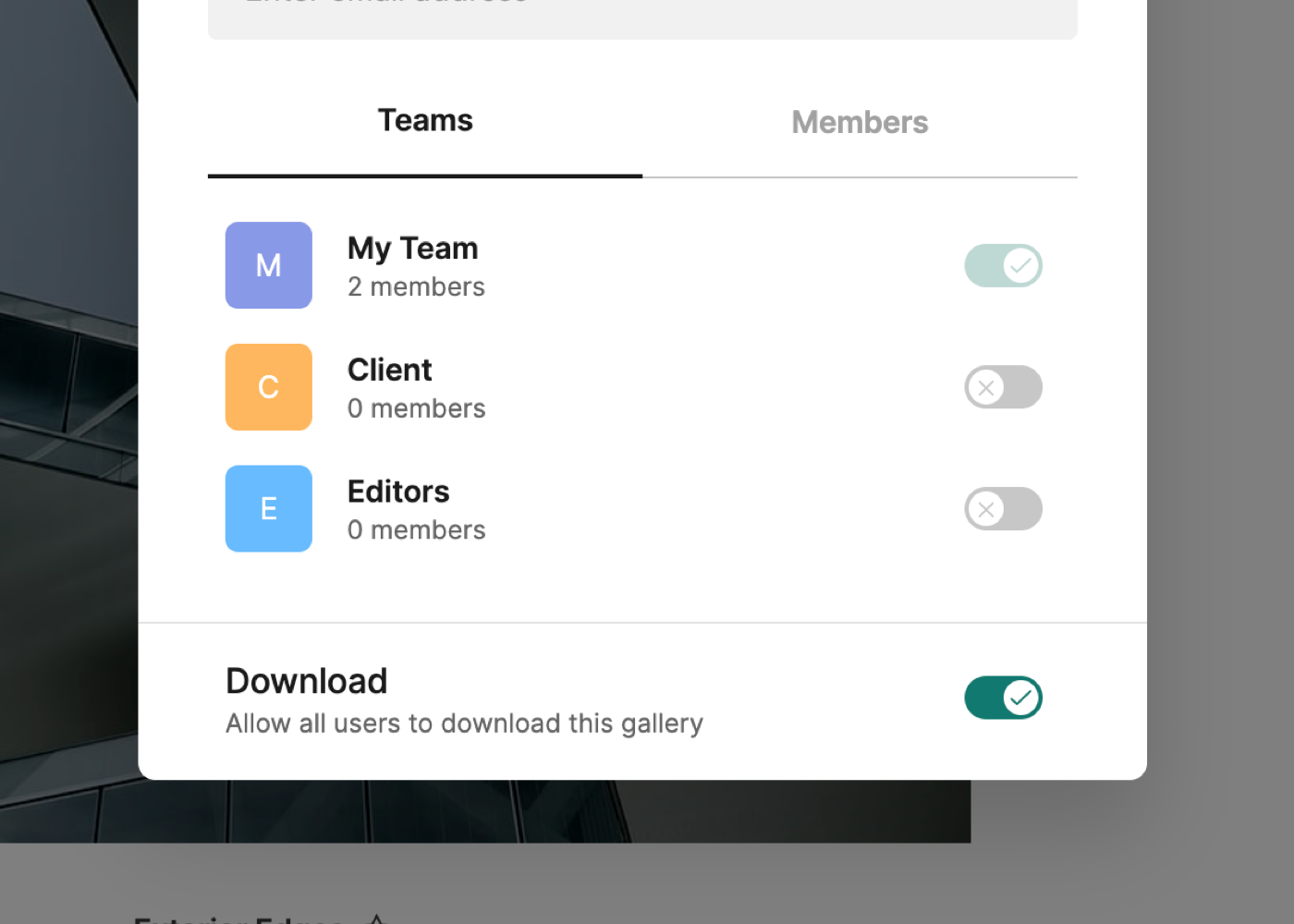Viewport: 1294px width, 924px height.
Task: Select the Teams tab
Action: [425, 121]
